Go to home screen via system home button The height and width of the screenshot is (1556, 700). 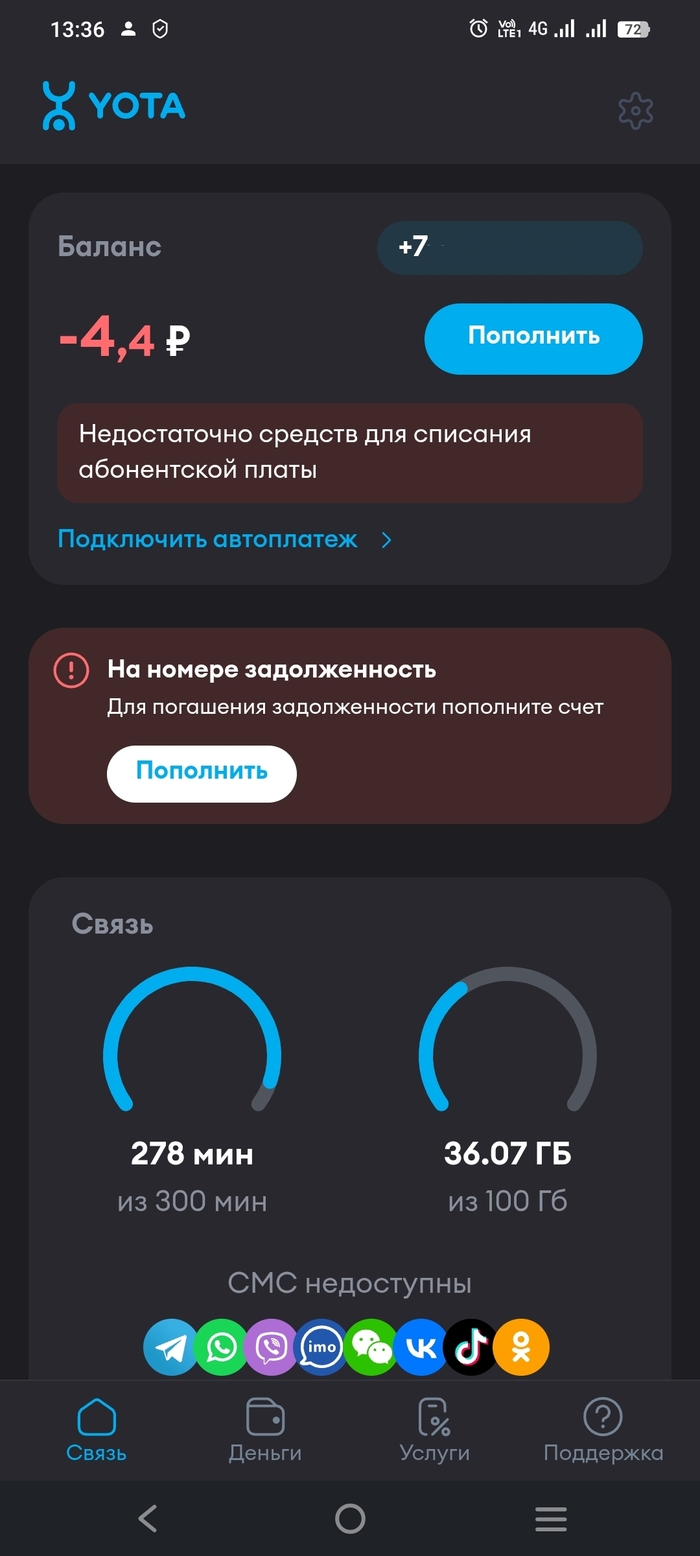[x=350, y=1519]
